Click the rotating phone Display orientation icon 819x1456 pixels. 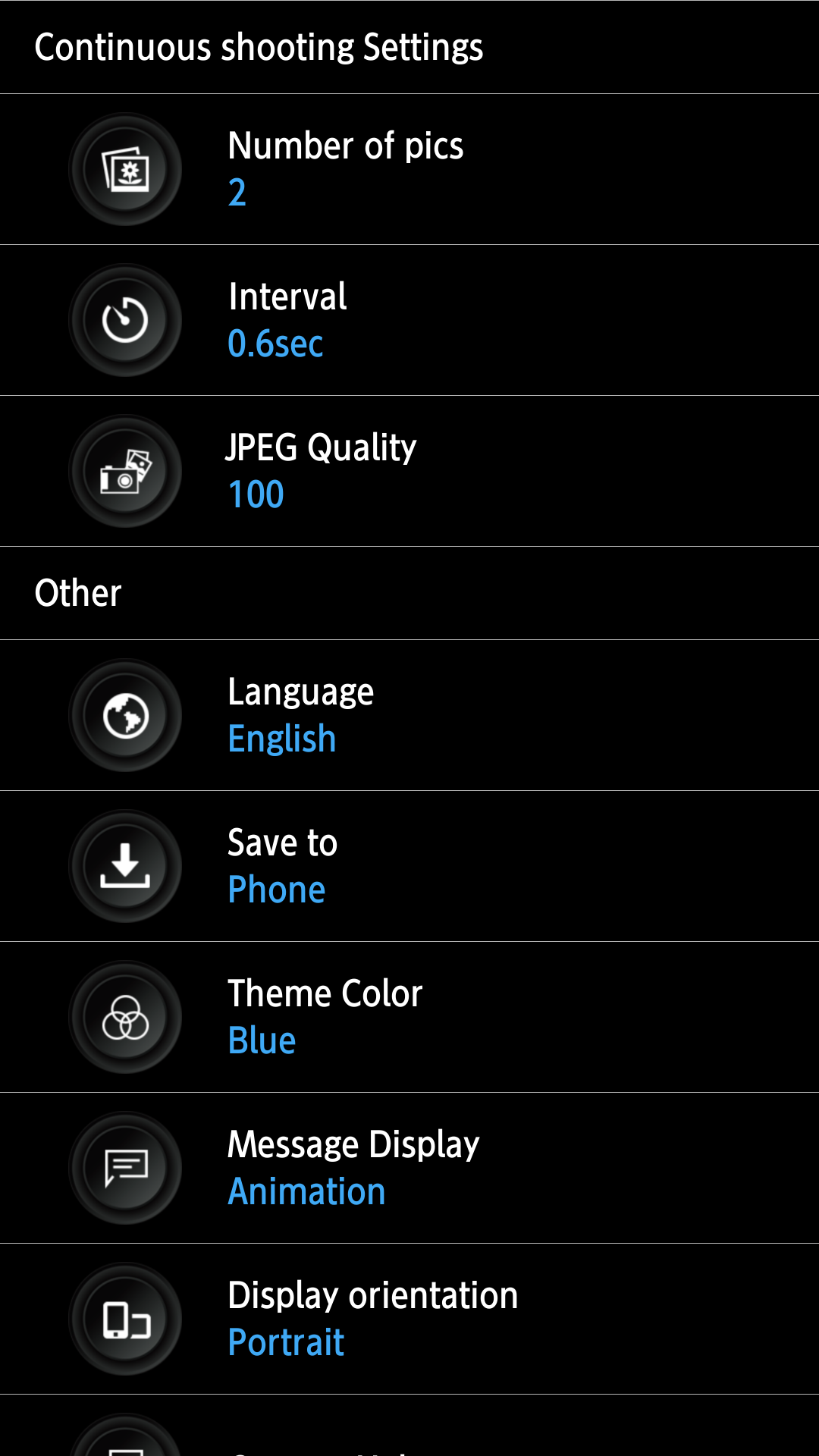point(125,1319)
